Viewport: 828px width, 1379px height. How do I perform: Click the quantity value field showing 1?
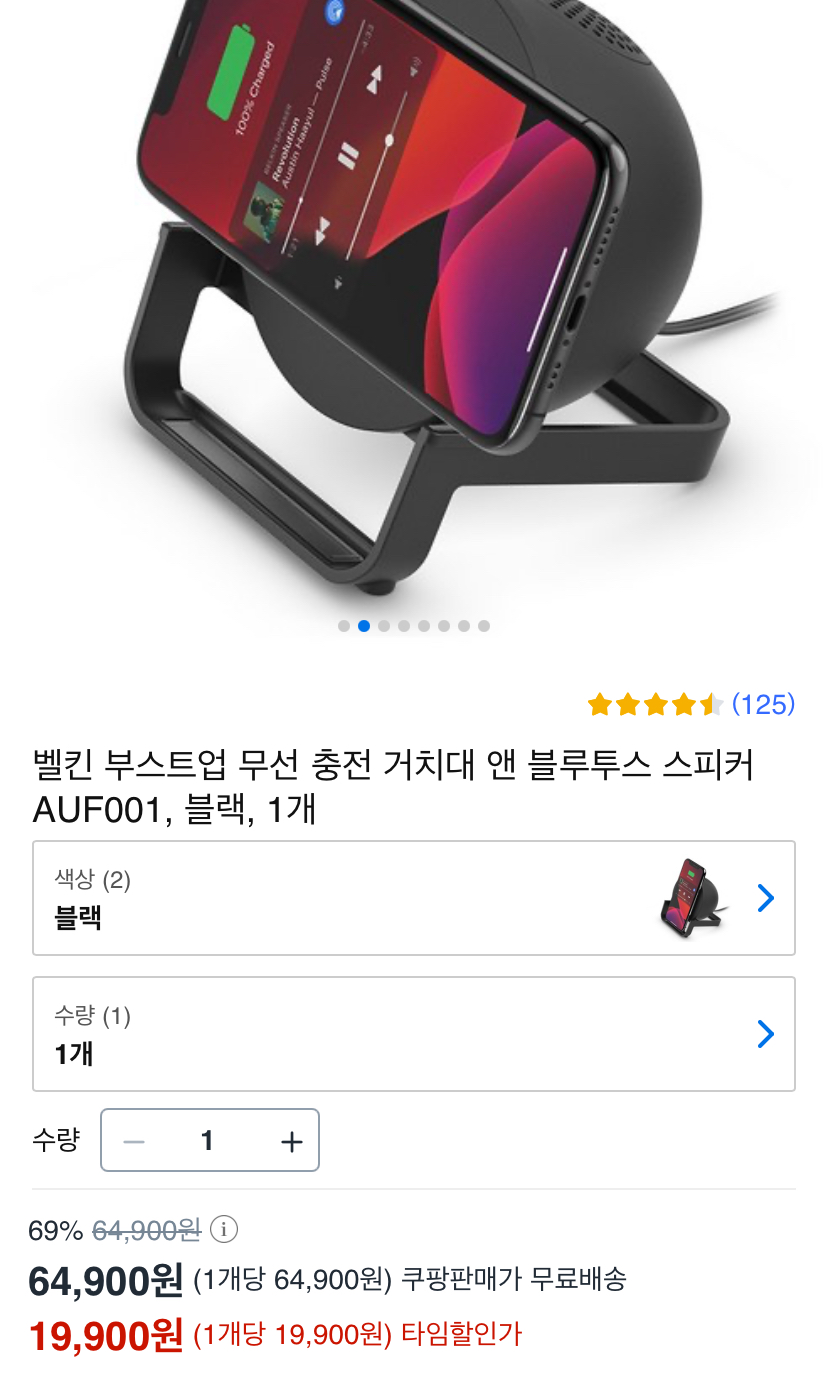tap(209, 1139)
